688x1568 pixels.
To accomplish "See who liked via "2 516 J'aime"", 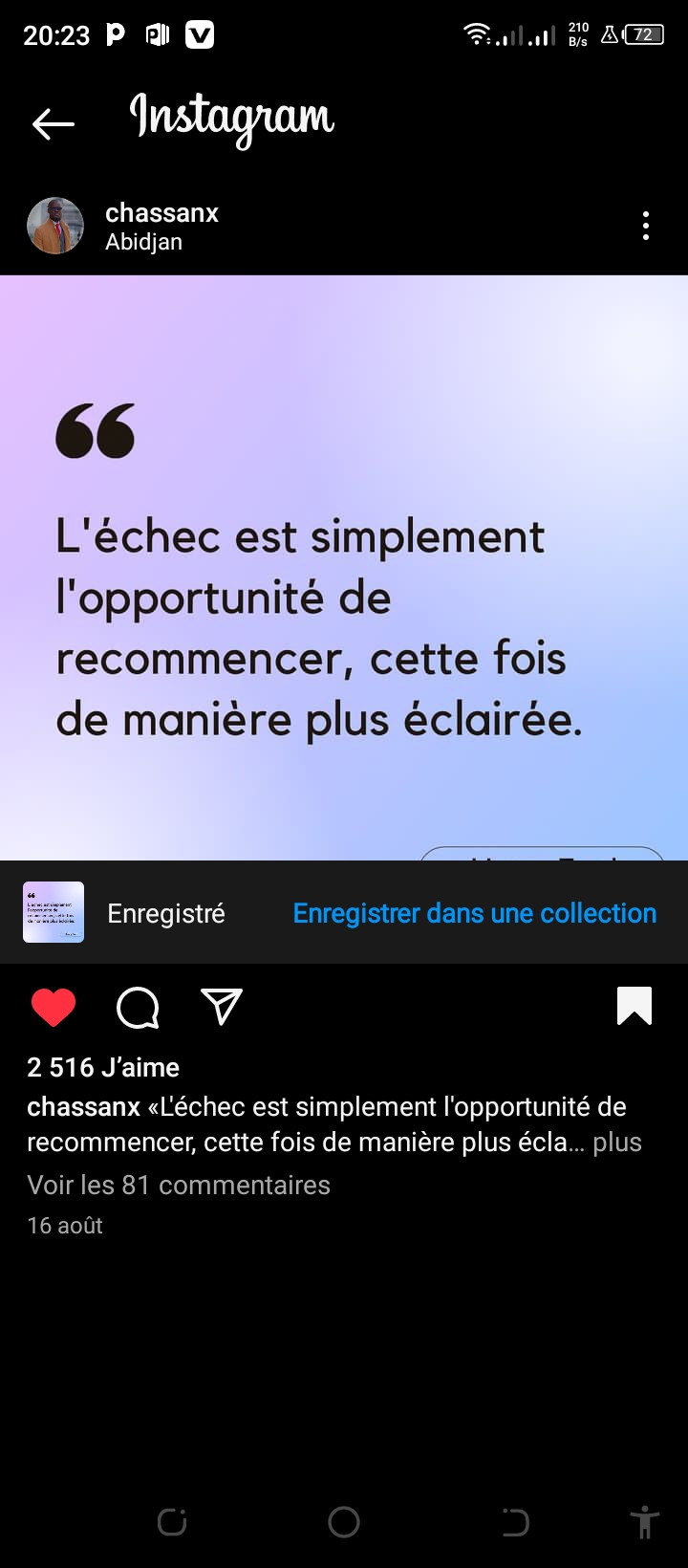I will (103, 1067).
